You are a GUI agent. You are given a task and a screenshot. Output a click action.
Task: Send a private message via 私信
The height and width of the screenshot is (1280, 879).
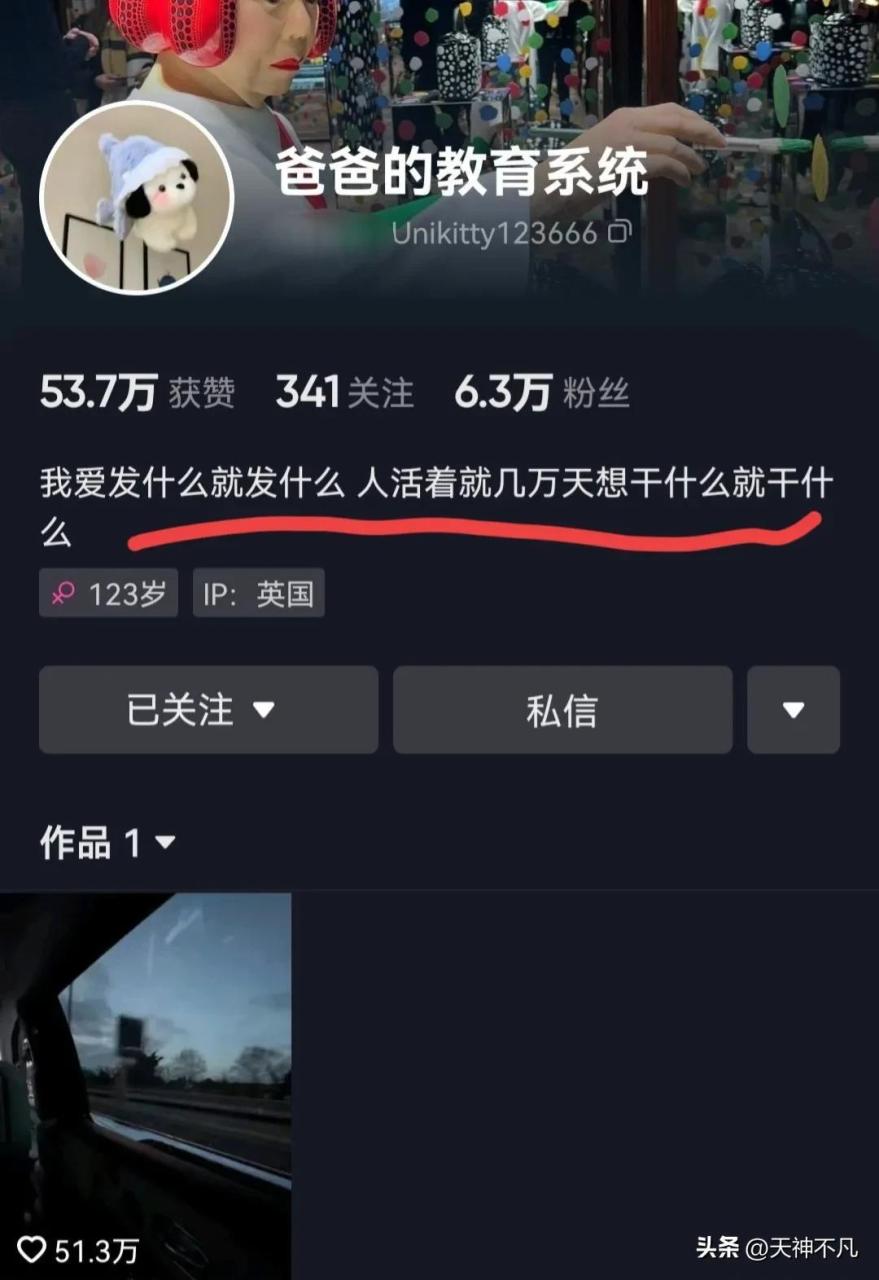tap(562, 710)
